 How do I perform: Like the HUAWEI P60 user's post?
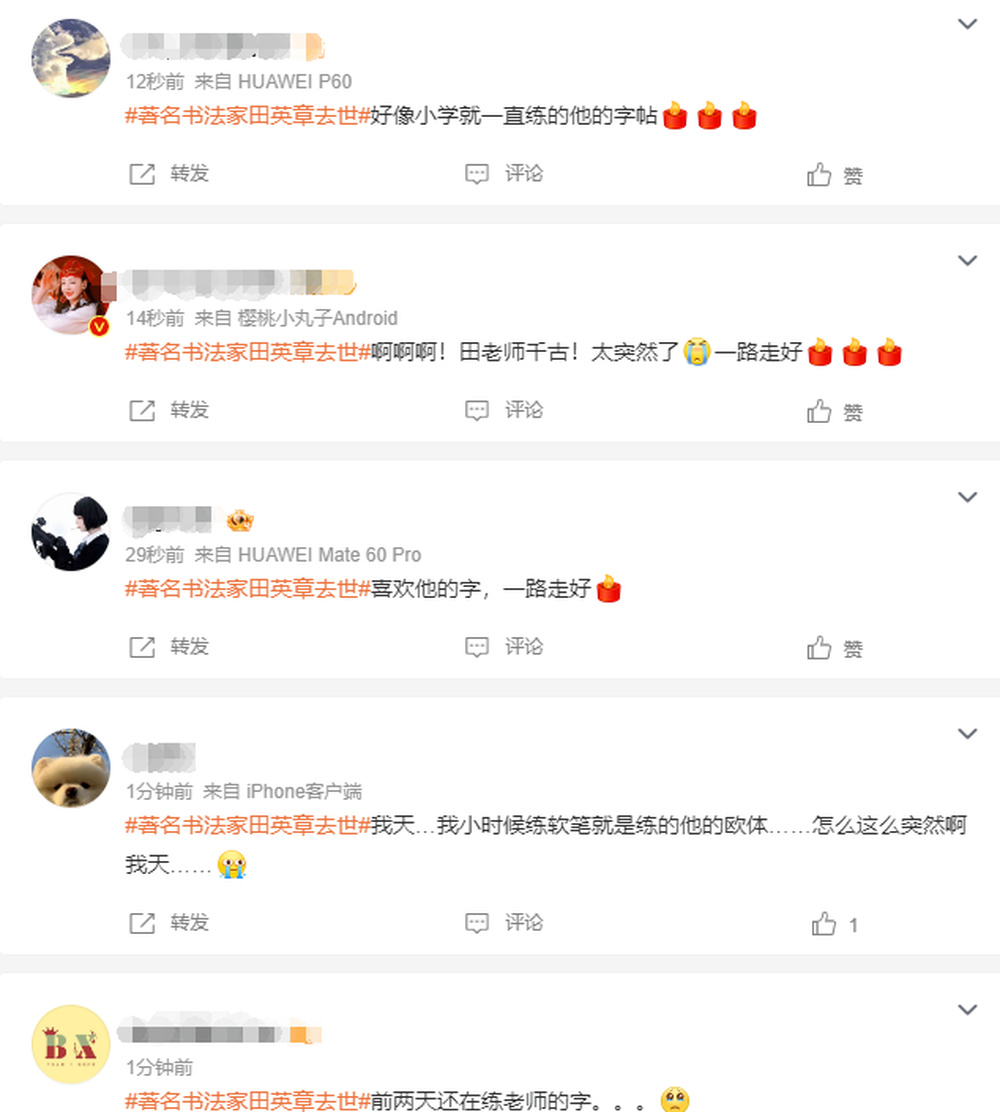click(x=834, y=175)
